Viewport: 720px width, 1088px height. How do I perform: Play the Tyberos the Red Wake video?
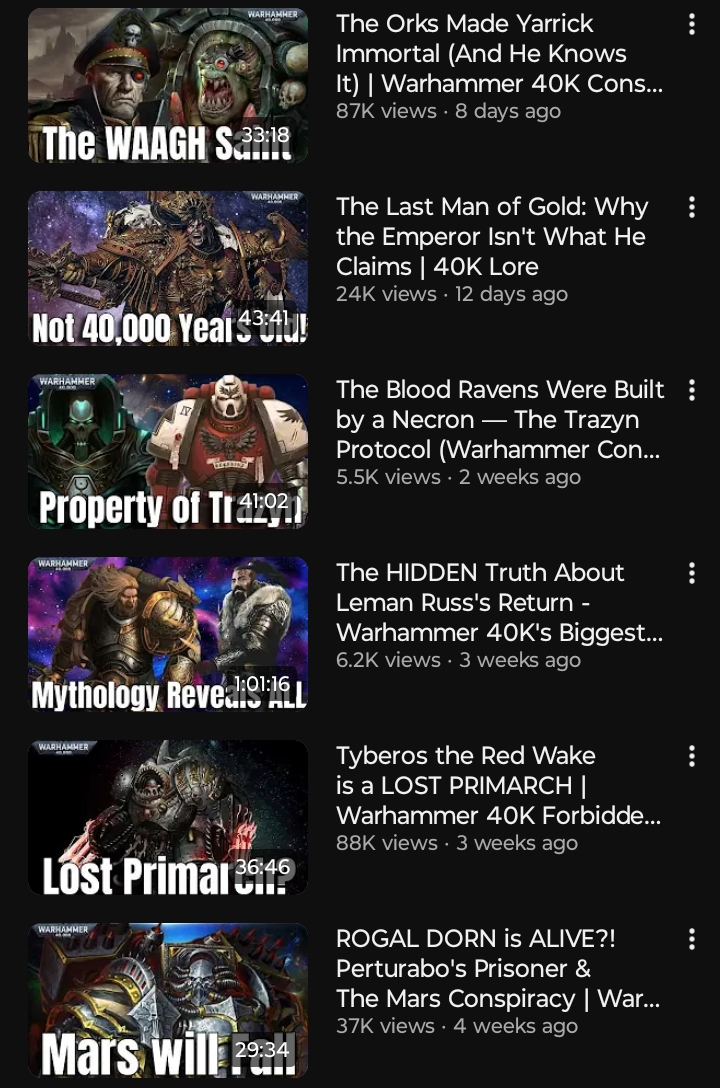(x=167, y=818)
